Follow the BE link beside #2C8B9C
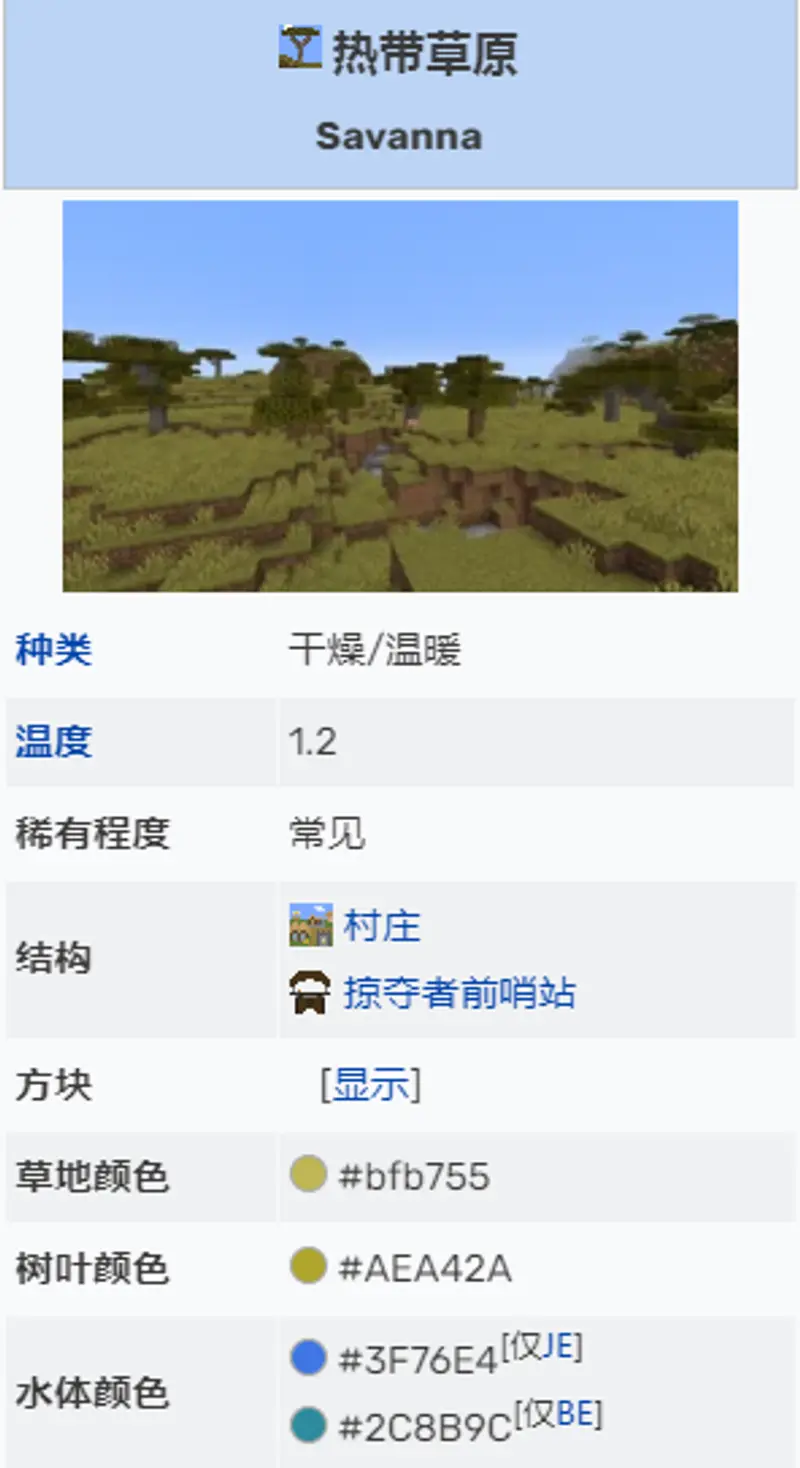Image resolution: width=800 pixels, height=1468 pixels. tap(576, 1413)
